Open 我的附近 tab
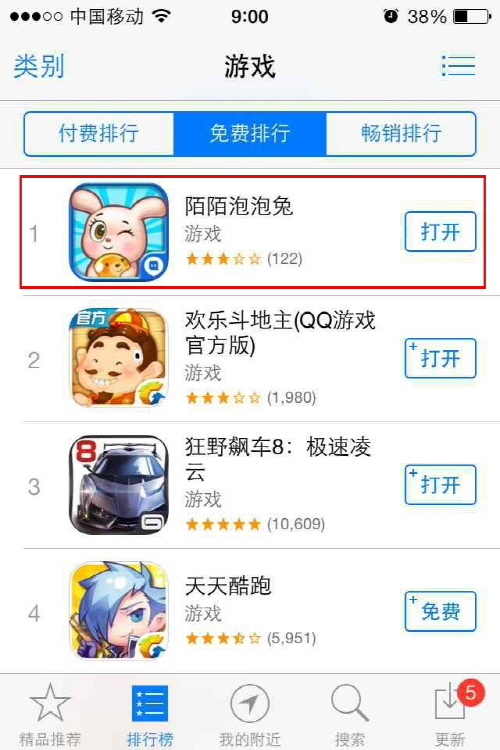Viewport: 500px width, 750px height. (250, 714)
